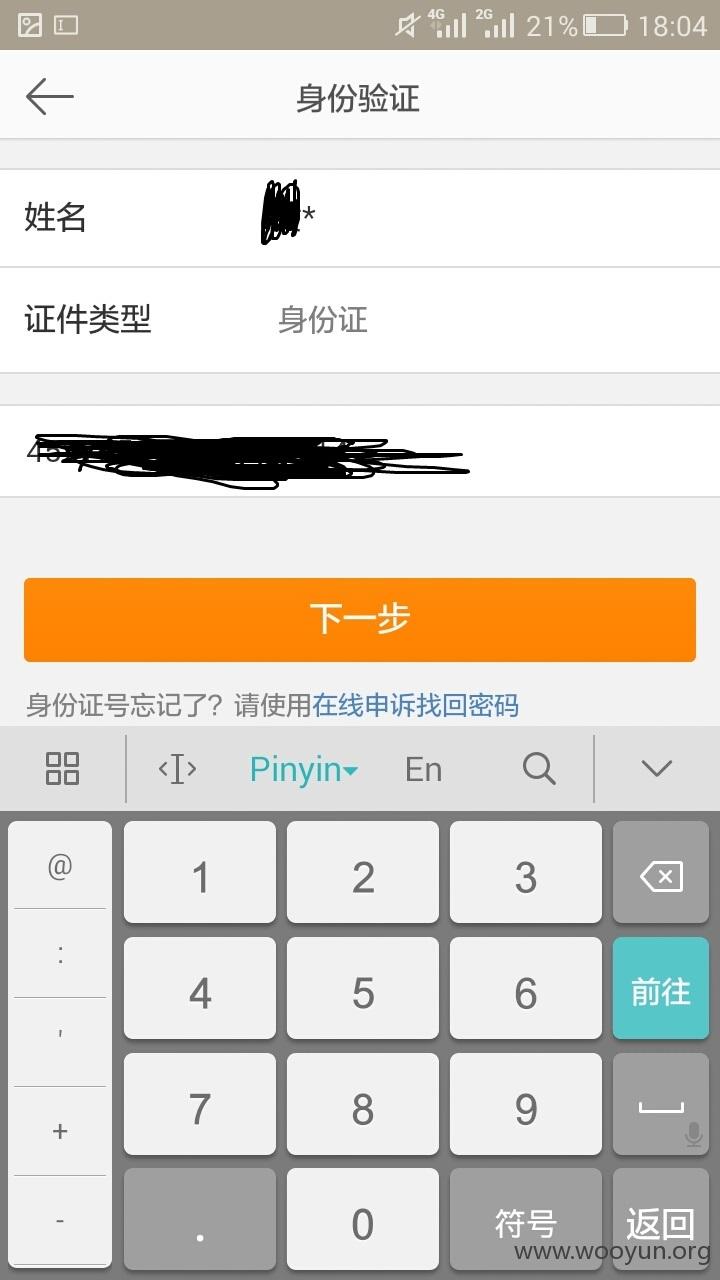
Task: Focus the ID number input field
Action: 360,451
